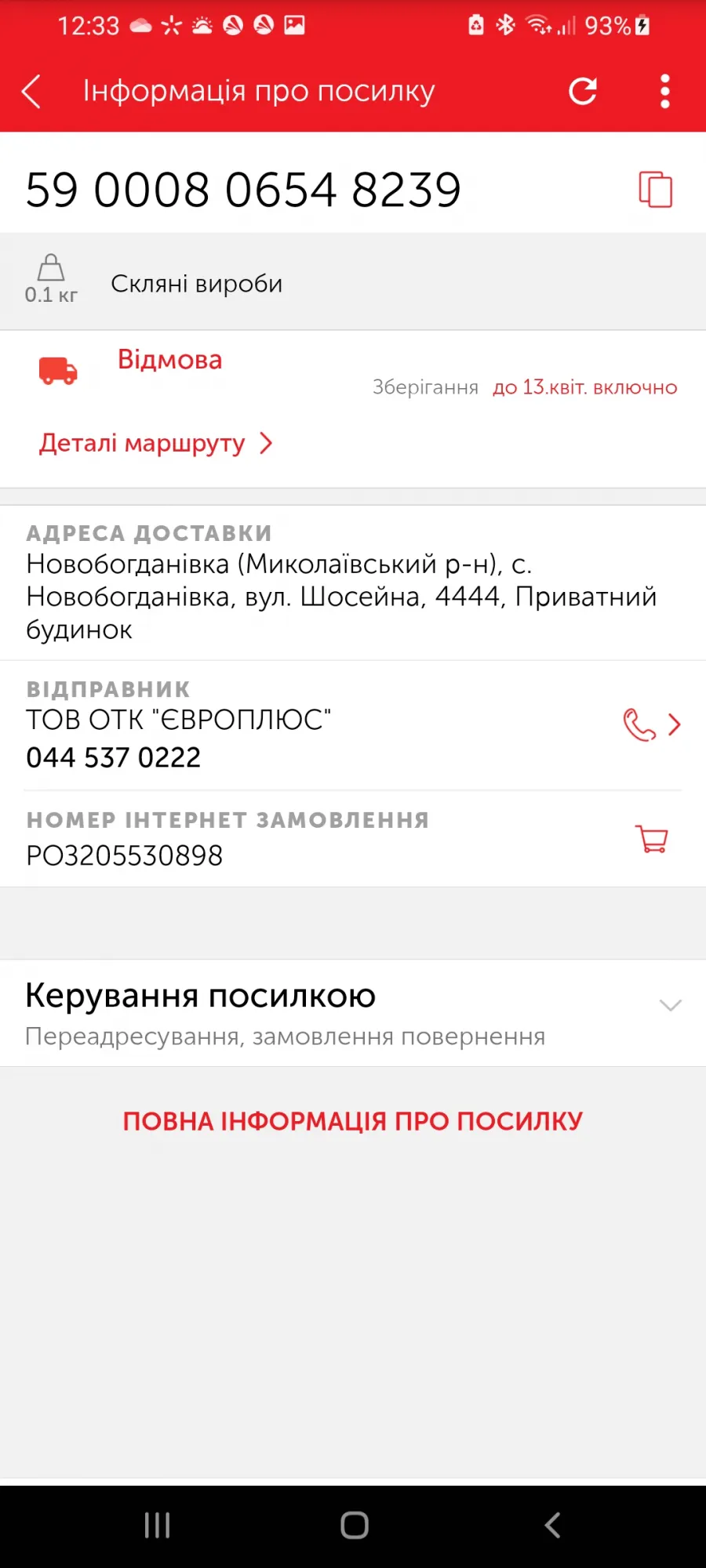The image size is (706, 1568).
Task: Refresh the parcel information
Action: [583, 92]
